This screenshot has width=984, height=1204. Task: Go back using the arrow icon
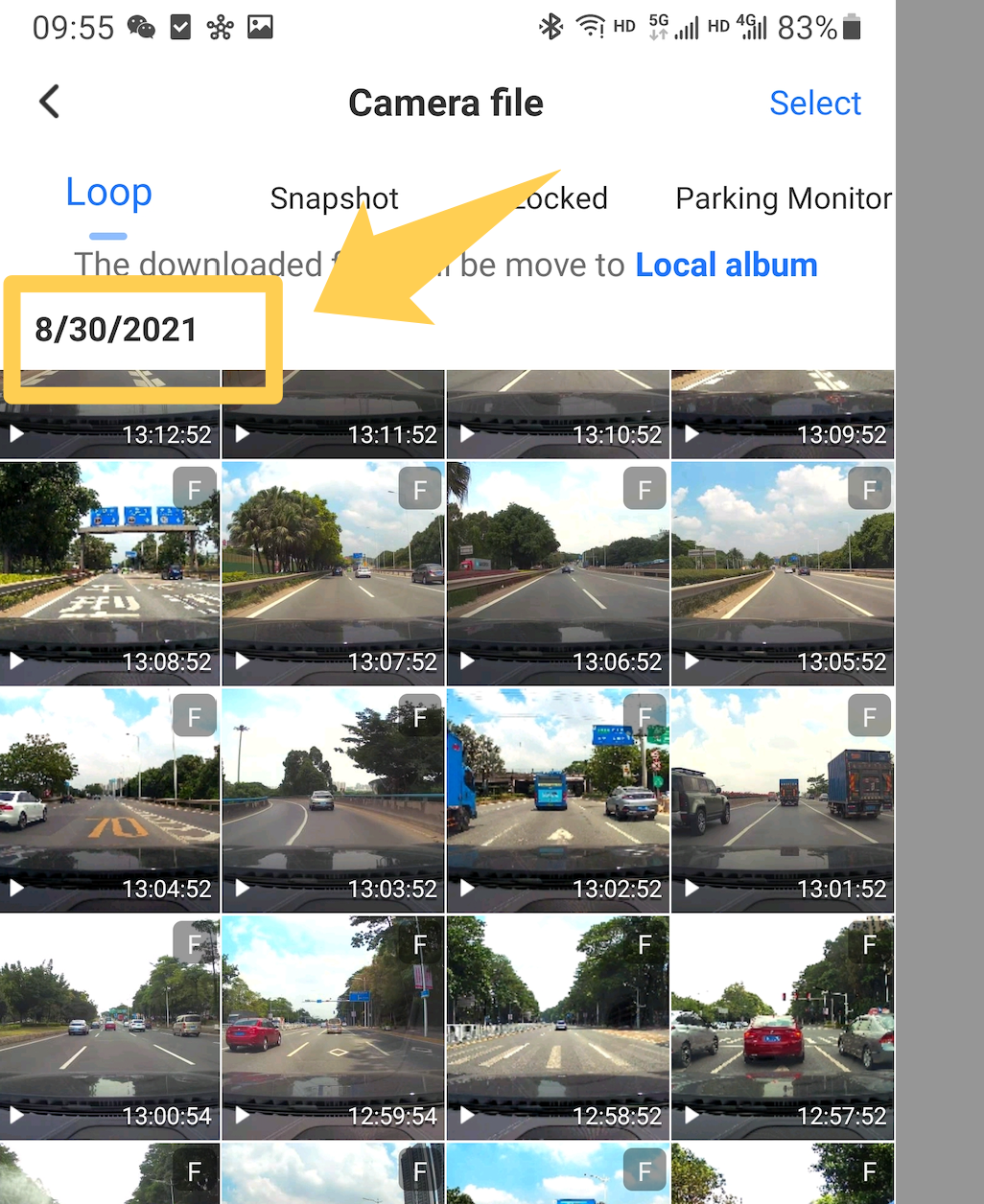click(50, 102)
